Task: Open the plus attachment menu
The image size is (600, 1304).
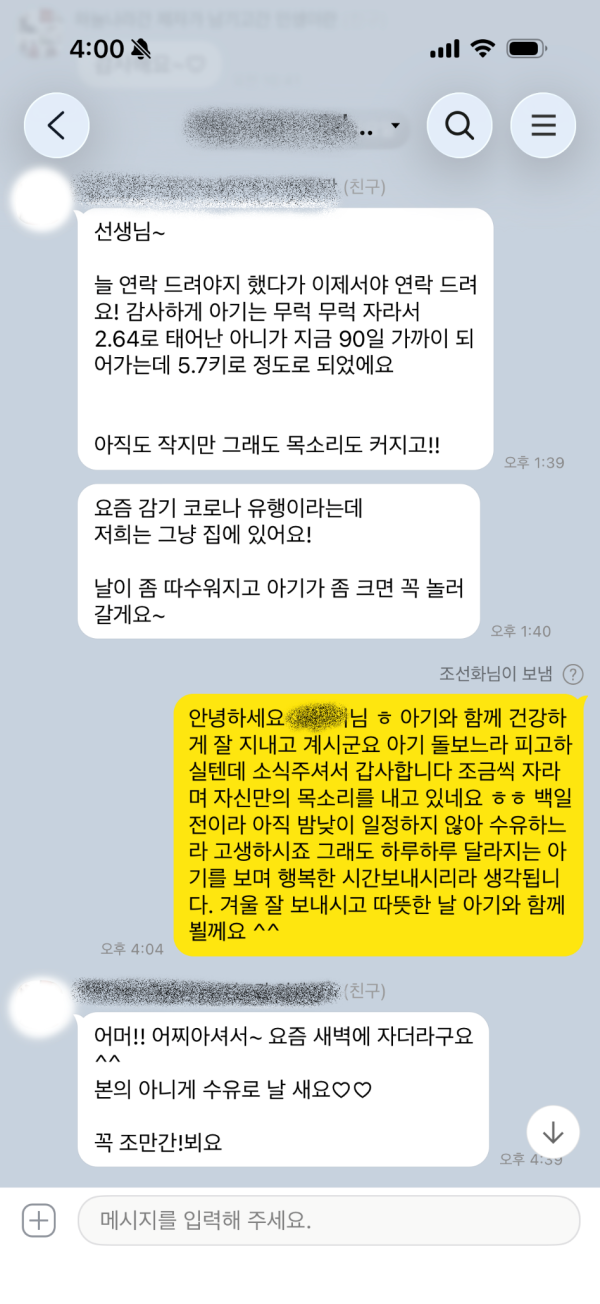Action: 38,1220
